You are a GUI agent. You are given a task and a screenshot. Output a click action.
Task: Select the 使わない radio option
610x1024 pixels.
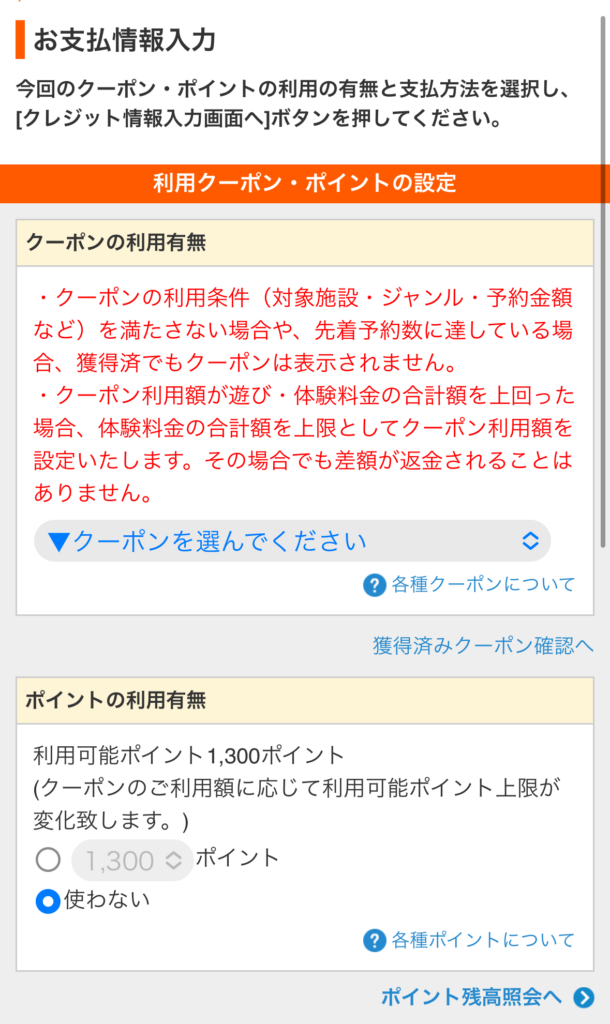(x=47, y=901)
